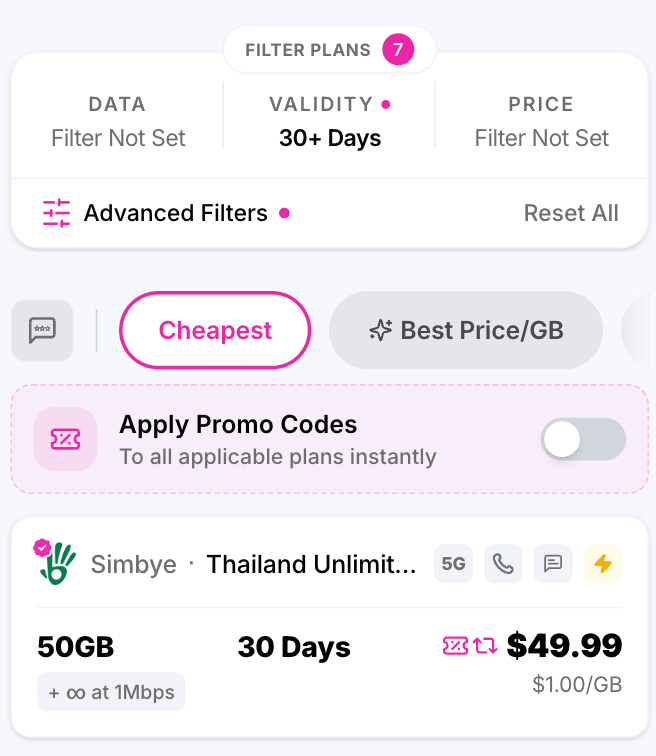Sort by Best Price/GB

[466, 330]
